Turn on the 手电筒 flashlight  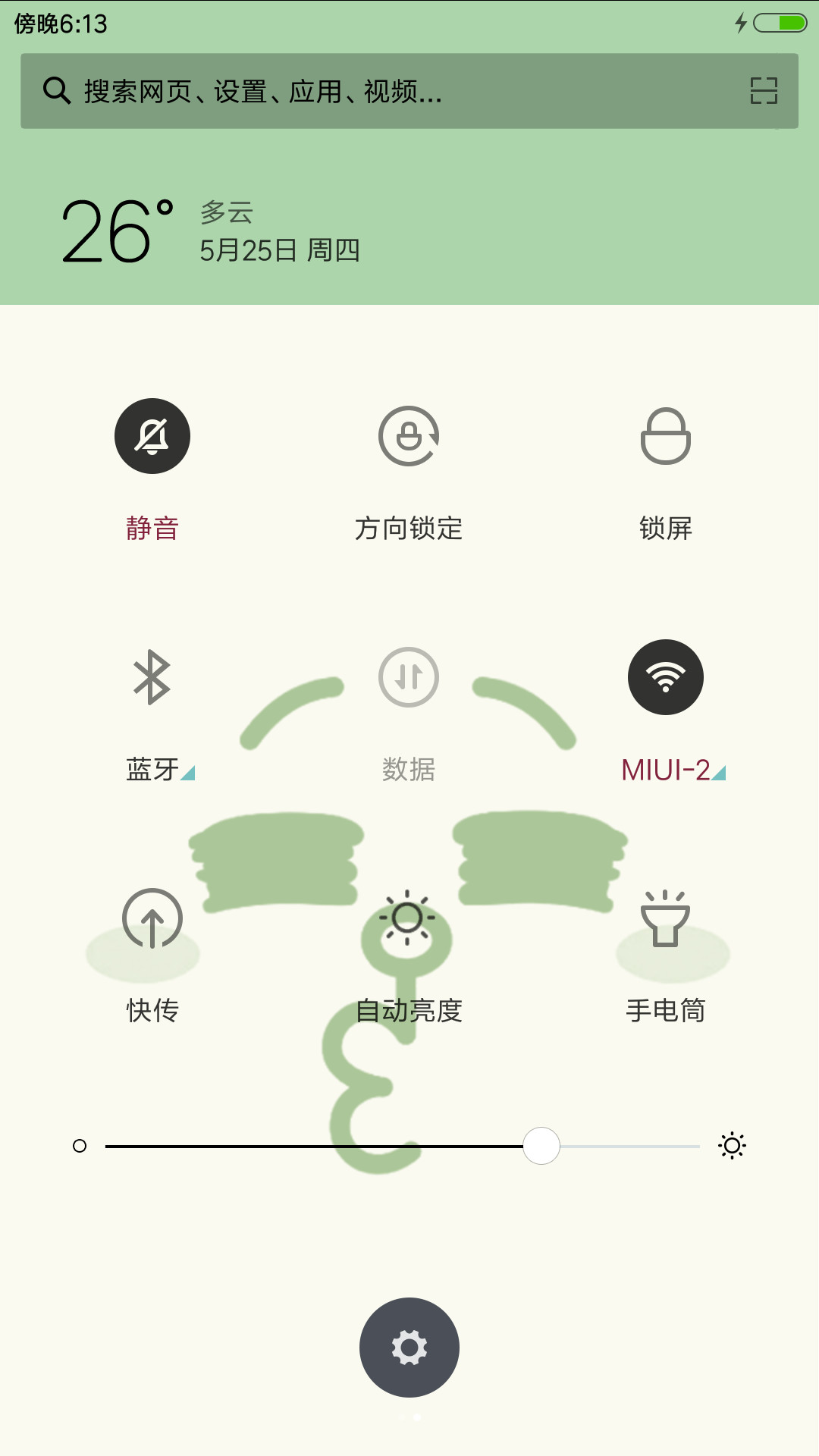pos(665,918)
